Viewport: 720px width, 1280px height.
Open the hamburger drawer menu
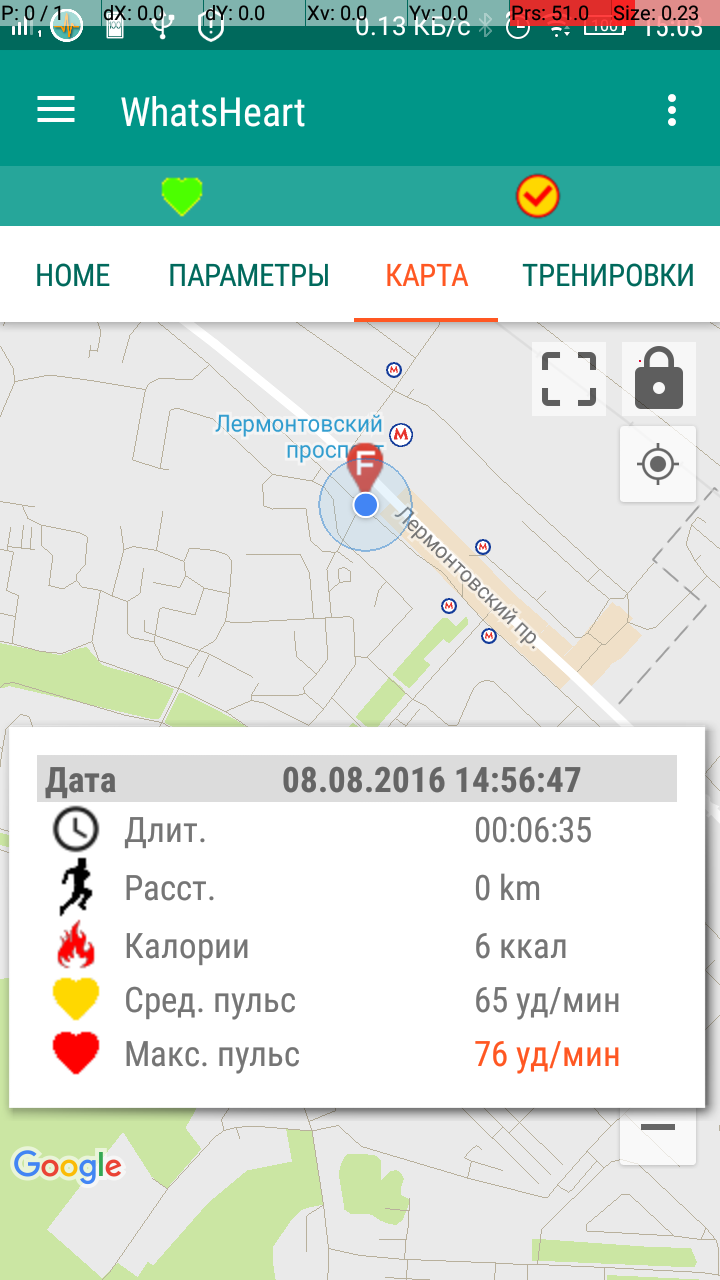click(x=56, y=110)
